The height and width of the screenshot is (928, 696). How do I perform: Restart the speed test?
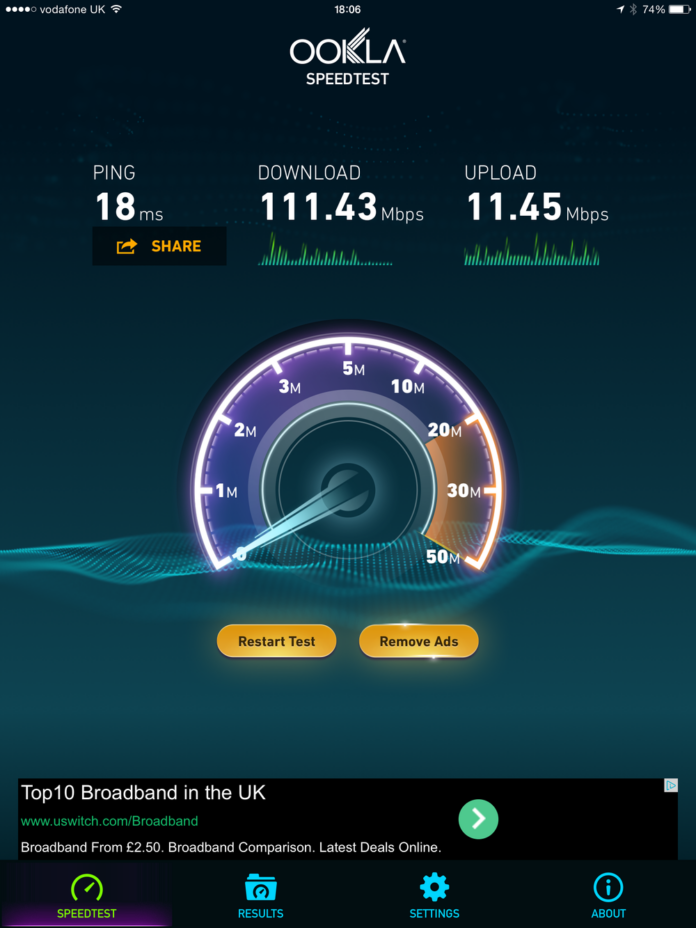[x=276, y=641]
